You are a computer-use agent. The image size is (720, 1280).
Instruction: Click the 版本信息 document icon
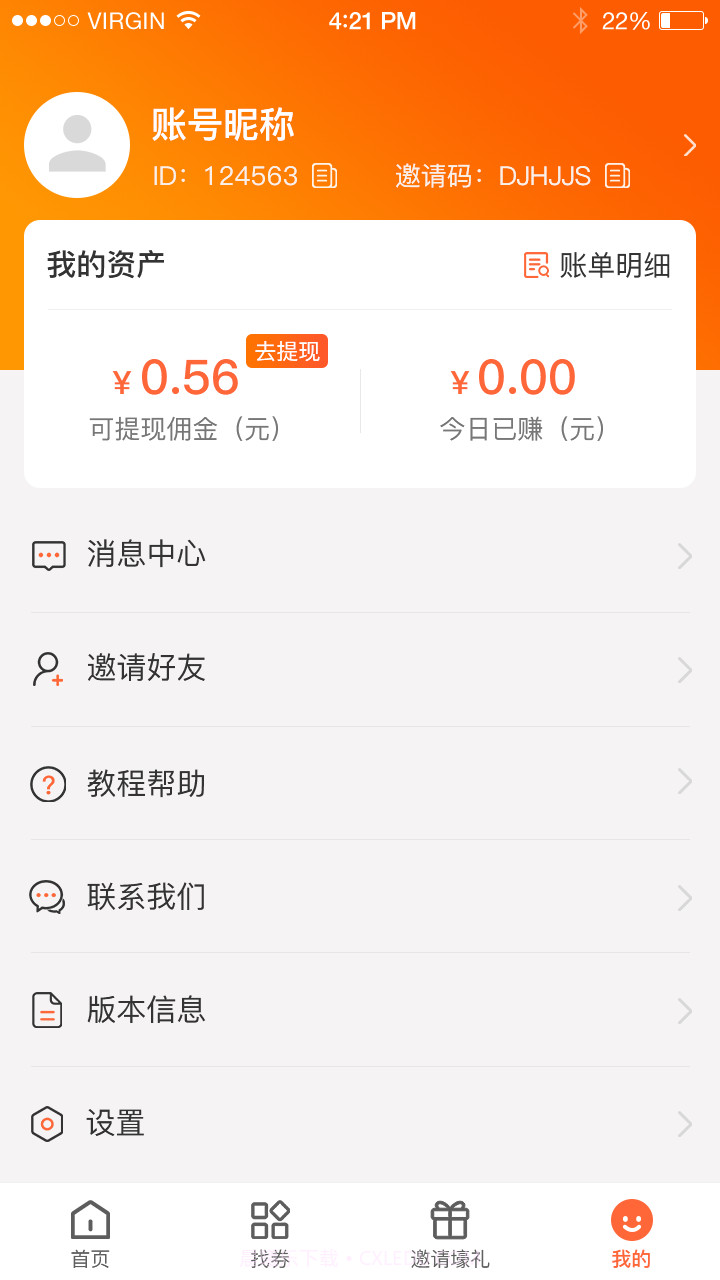pyautogui.click(x=49, y=1010)
